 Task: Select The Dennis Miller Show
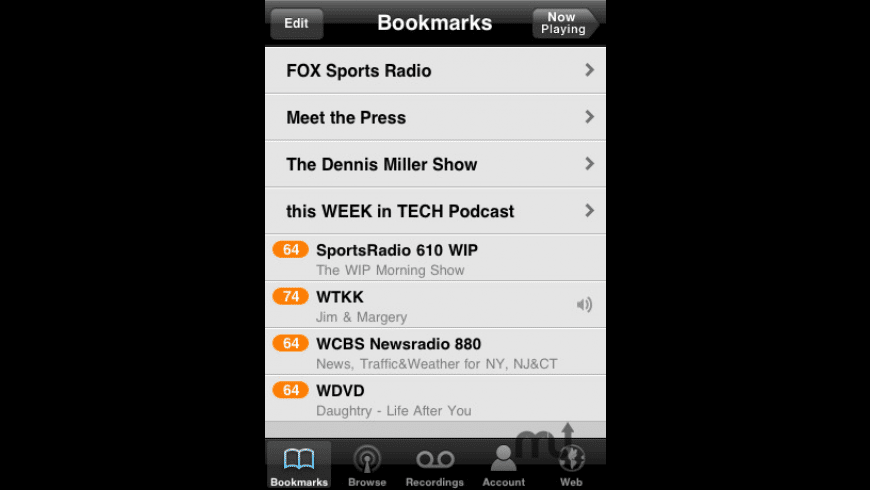pyautogui.click(x=435, y=164)
